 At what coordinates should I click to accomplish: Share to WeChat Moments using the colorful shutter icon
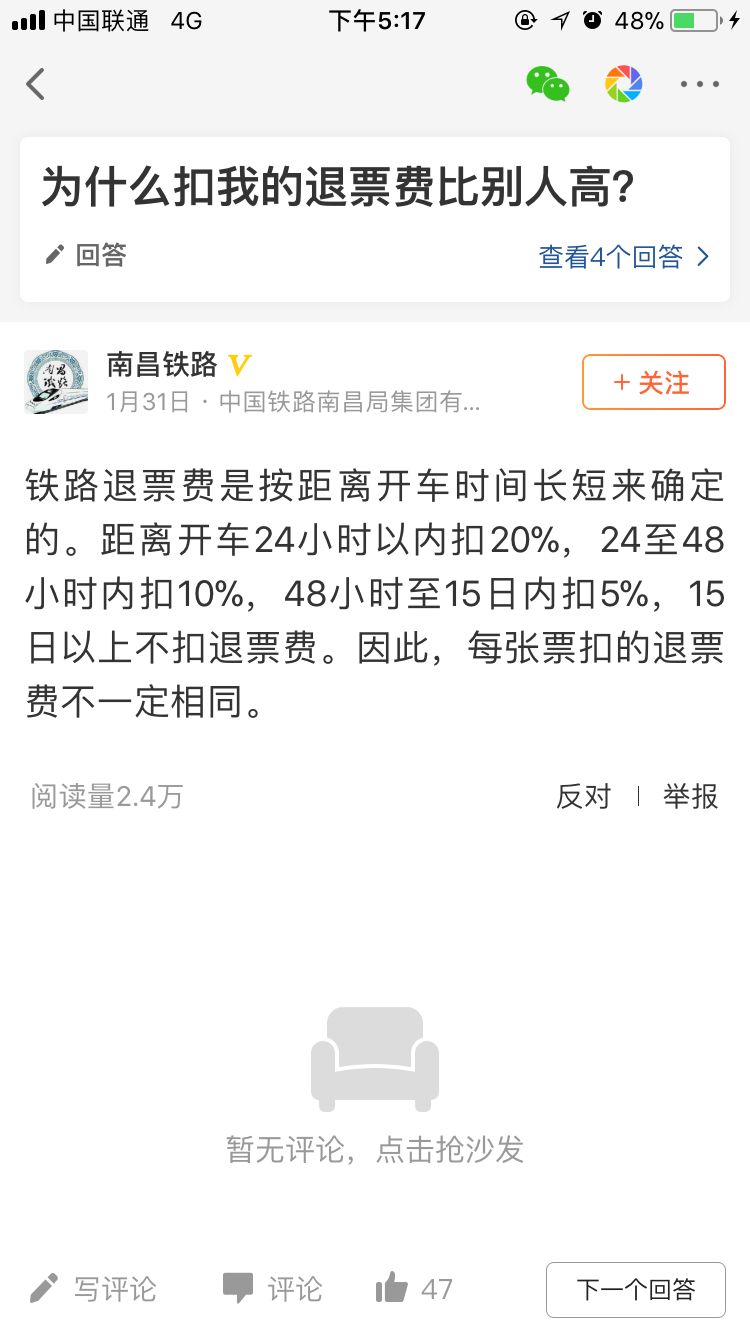(624, 84)
